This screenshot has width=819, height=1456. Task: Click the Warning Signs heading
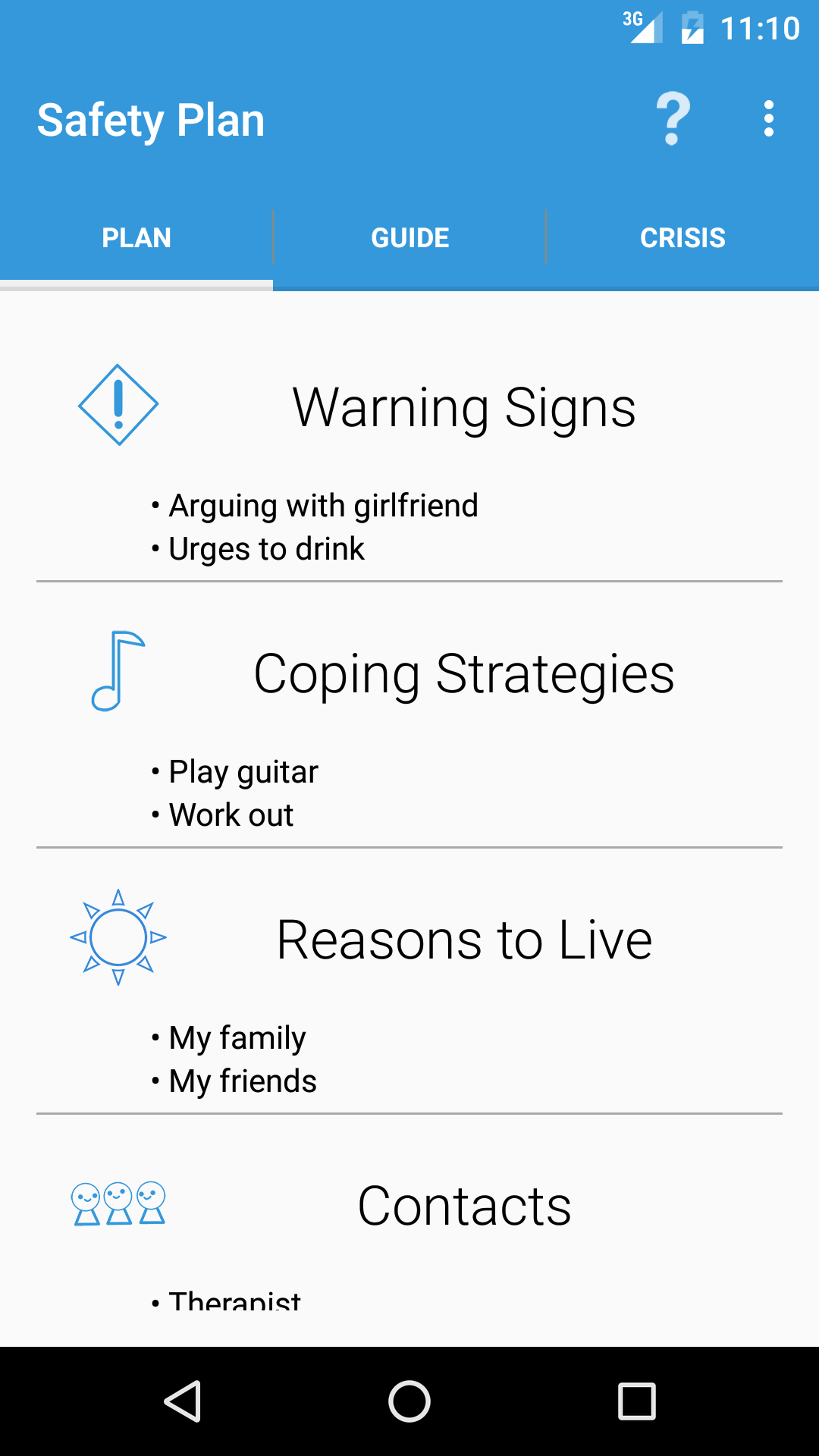(x=463, y=407)
